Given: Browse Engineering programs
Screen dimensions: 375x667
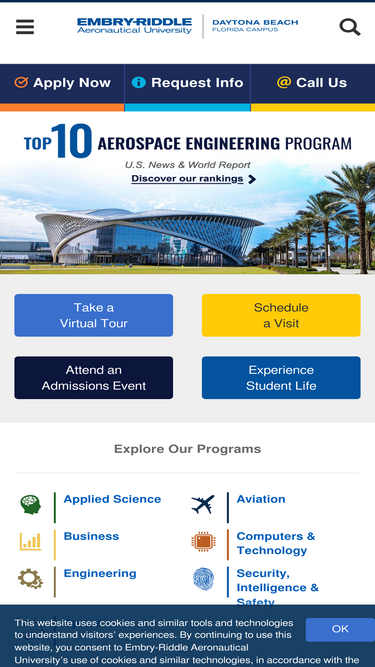Looking at the screenshot, I should point(100,573).
